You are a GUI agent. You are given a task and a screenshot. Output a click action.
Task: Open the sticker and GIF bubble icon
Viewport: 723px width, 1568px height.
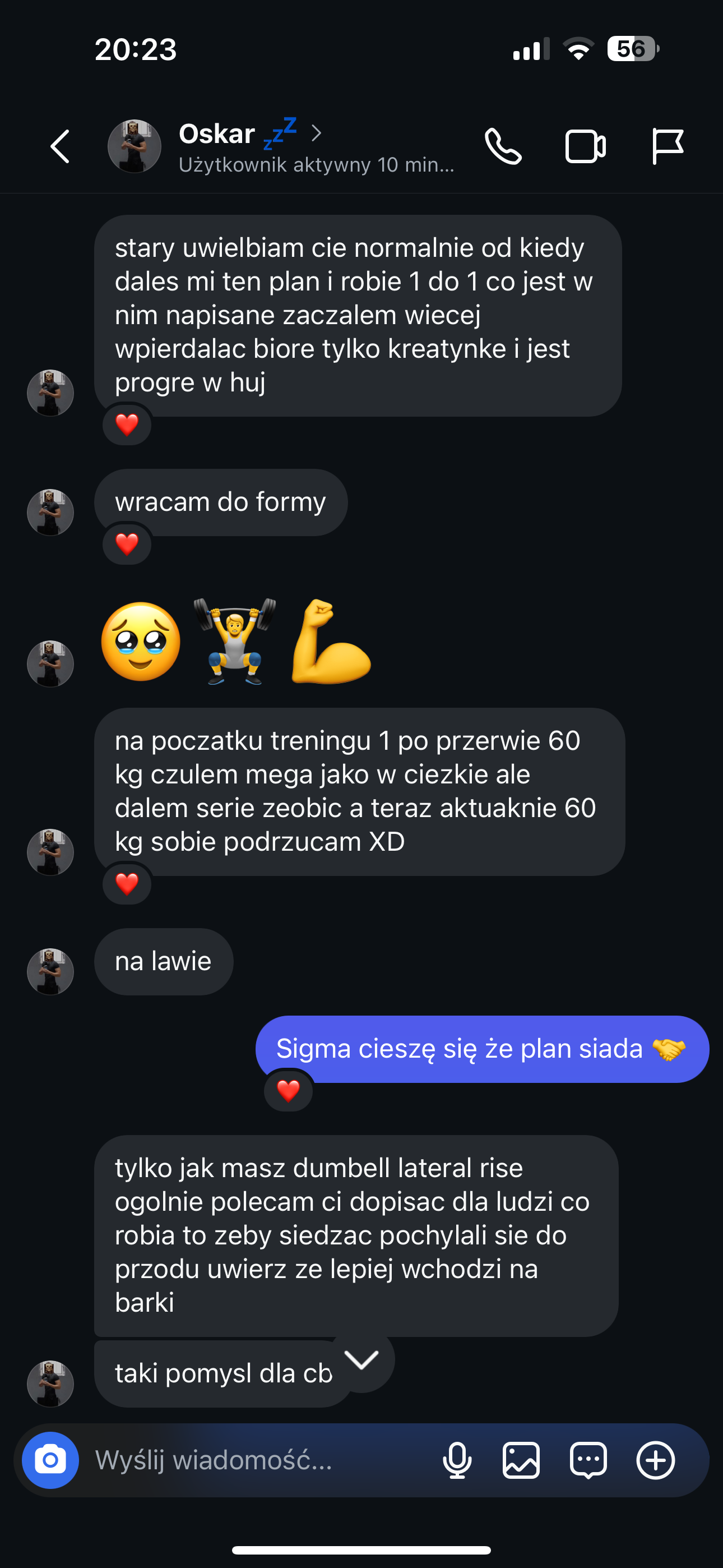point(588,1460)
